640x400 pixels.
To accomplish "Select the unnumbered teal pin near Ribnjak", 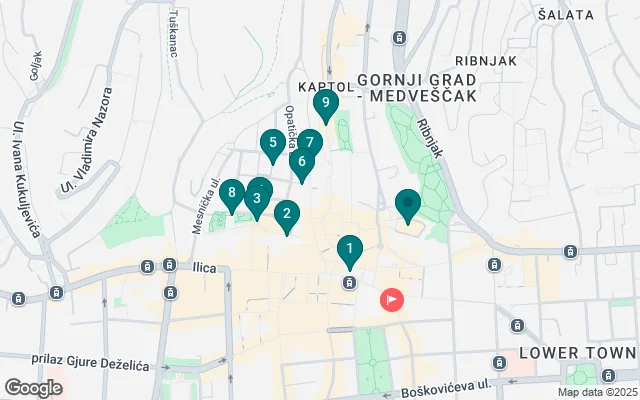I will [x=408, y=203].
